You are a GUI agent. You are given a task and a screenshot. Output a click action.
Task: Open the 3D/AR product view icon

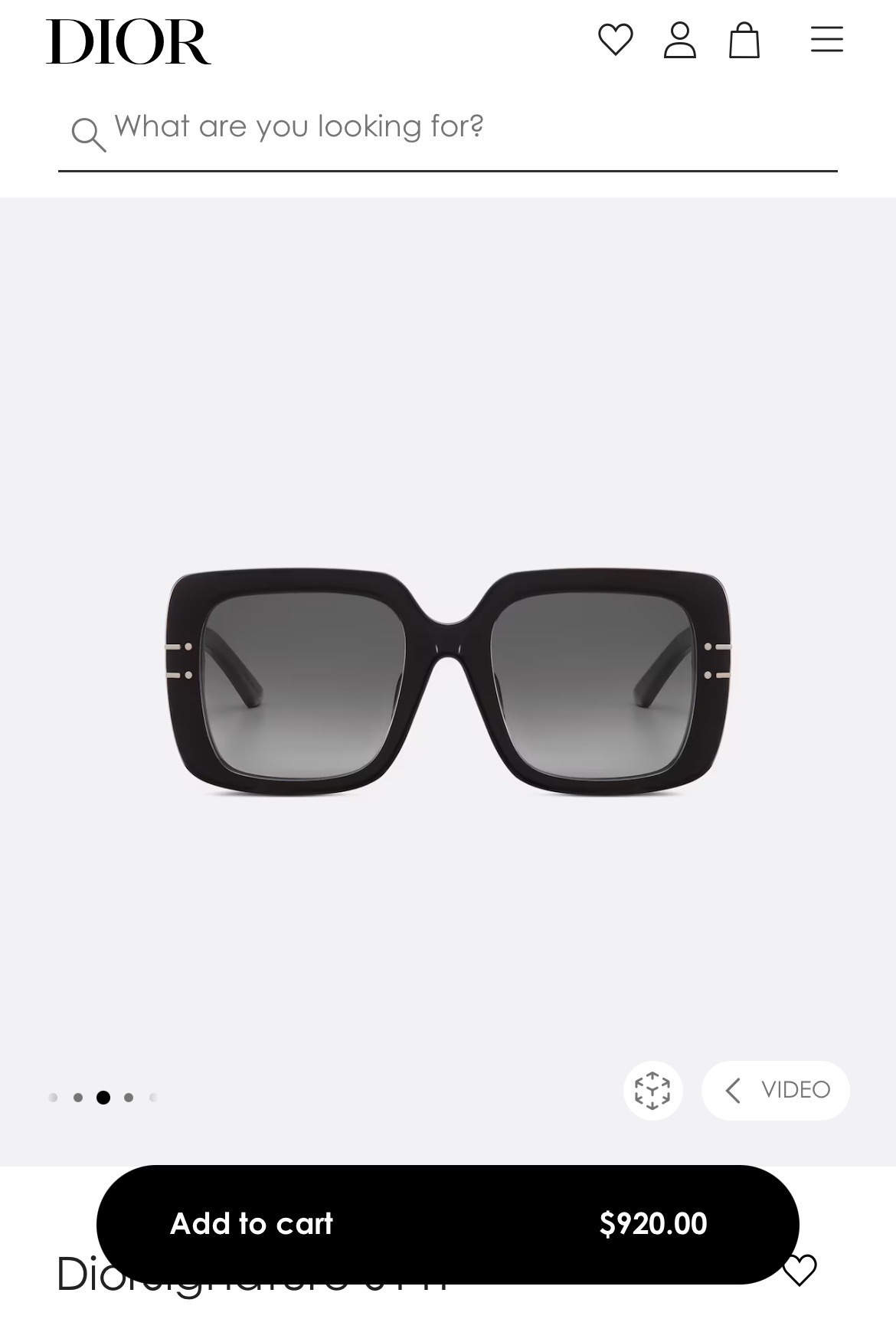tap(652, 1090)
